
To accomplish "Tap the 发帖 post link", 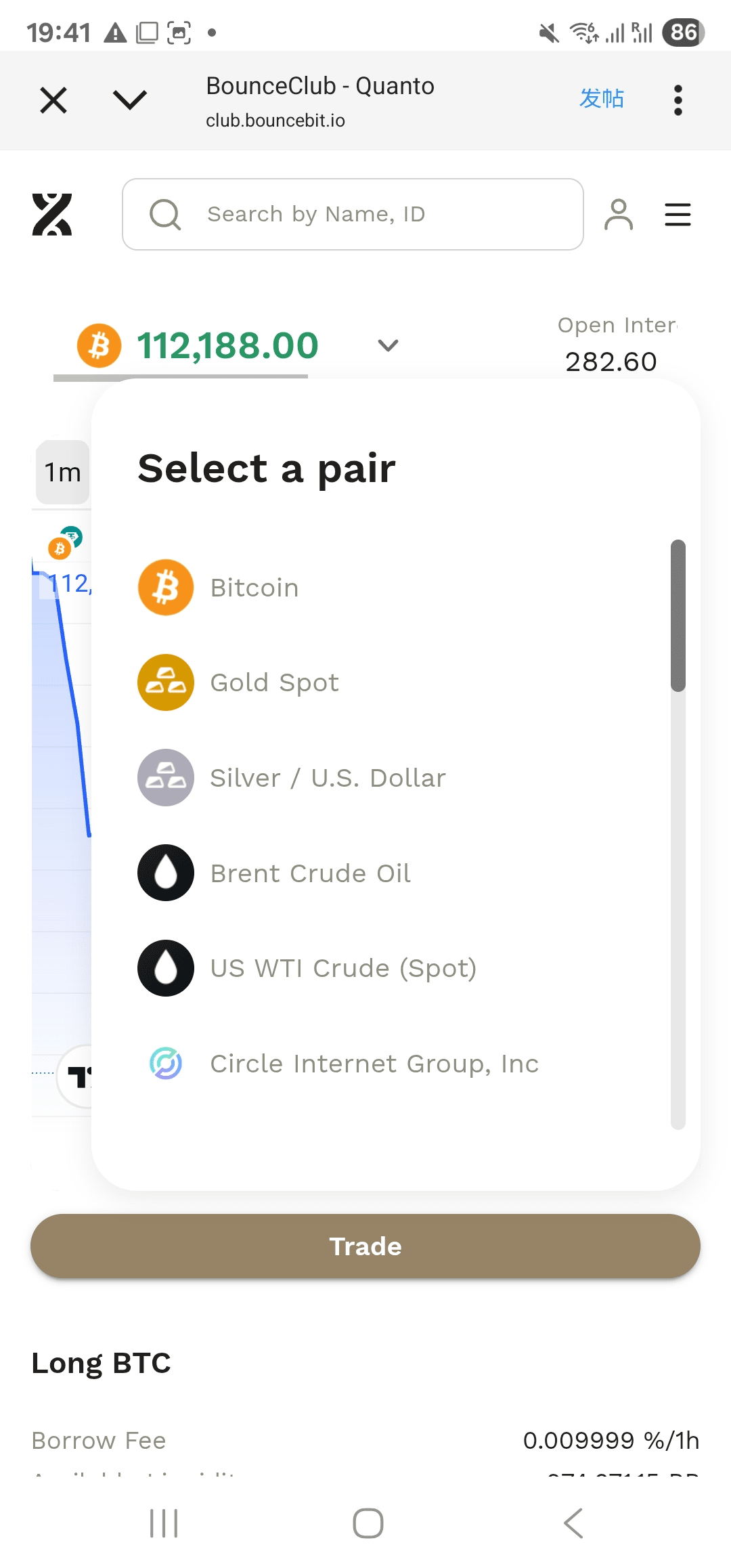I will (x=601, y=98).
